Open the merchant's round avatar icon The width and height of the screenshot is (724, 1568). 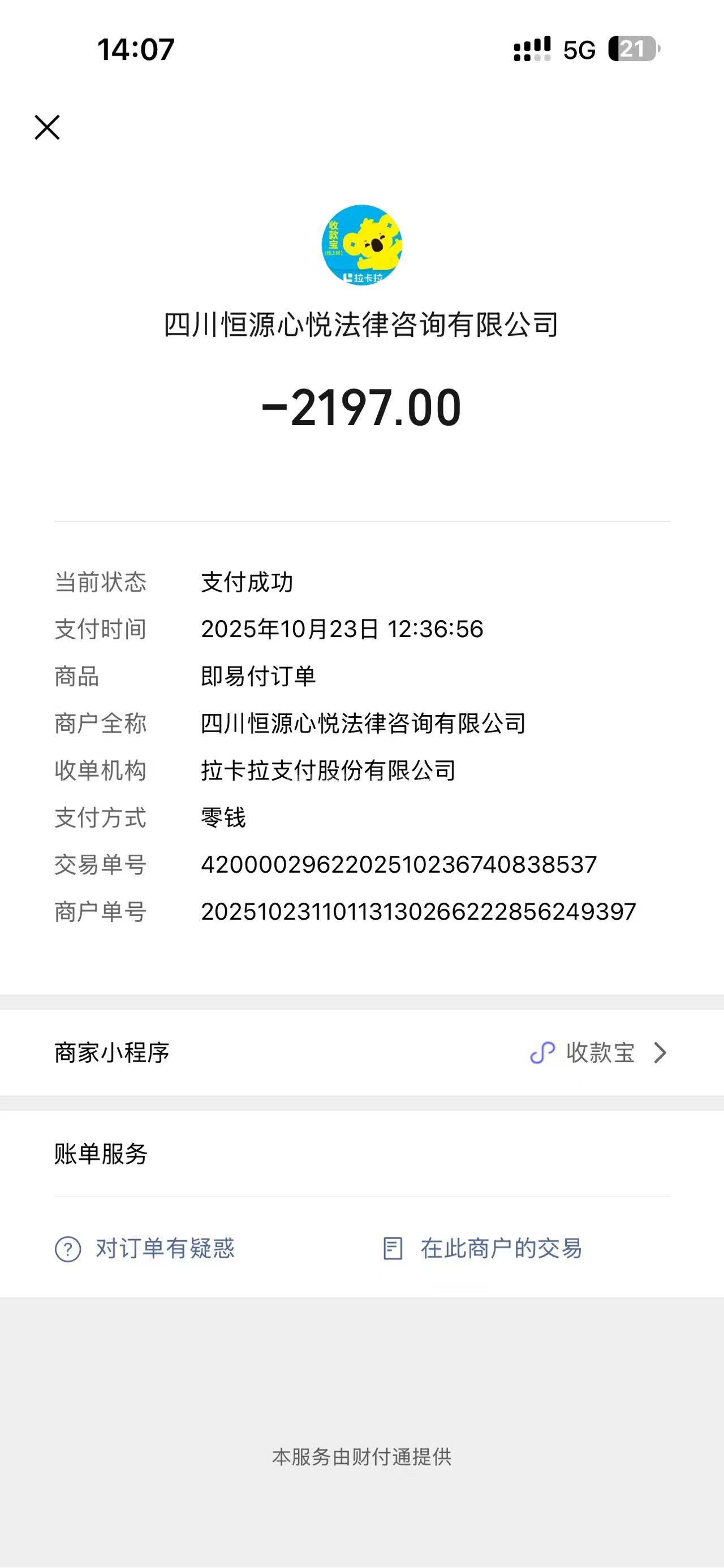click(361, 245)
